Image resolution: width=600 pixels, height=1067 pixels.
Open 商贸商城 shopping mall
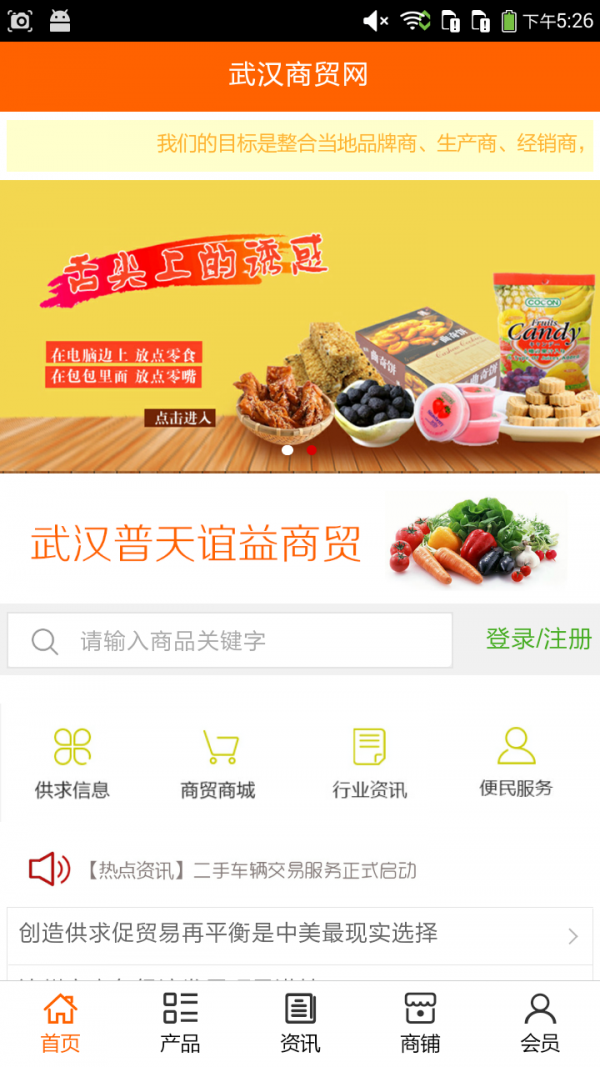click(218, 763)
